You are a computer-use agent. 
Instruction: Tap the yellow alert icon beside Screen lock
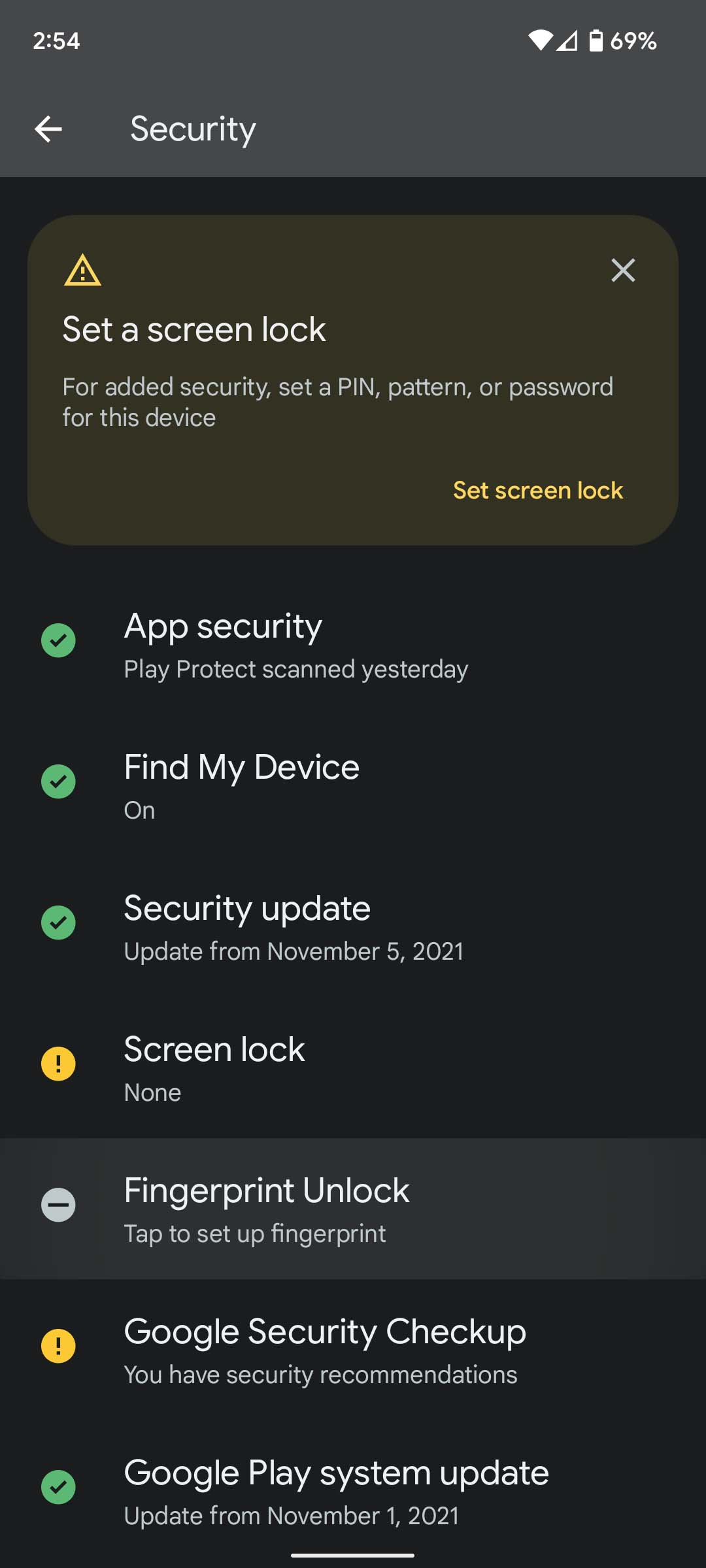(x=58, y=1064)
